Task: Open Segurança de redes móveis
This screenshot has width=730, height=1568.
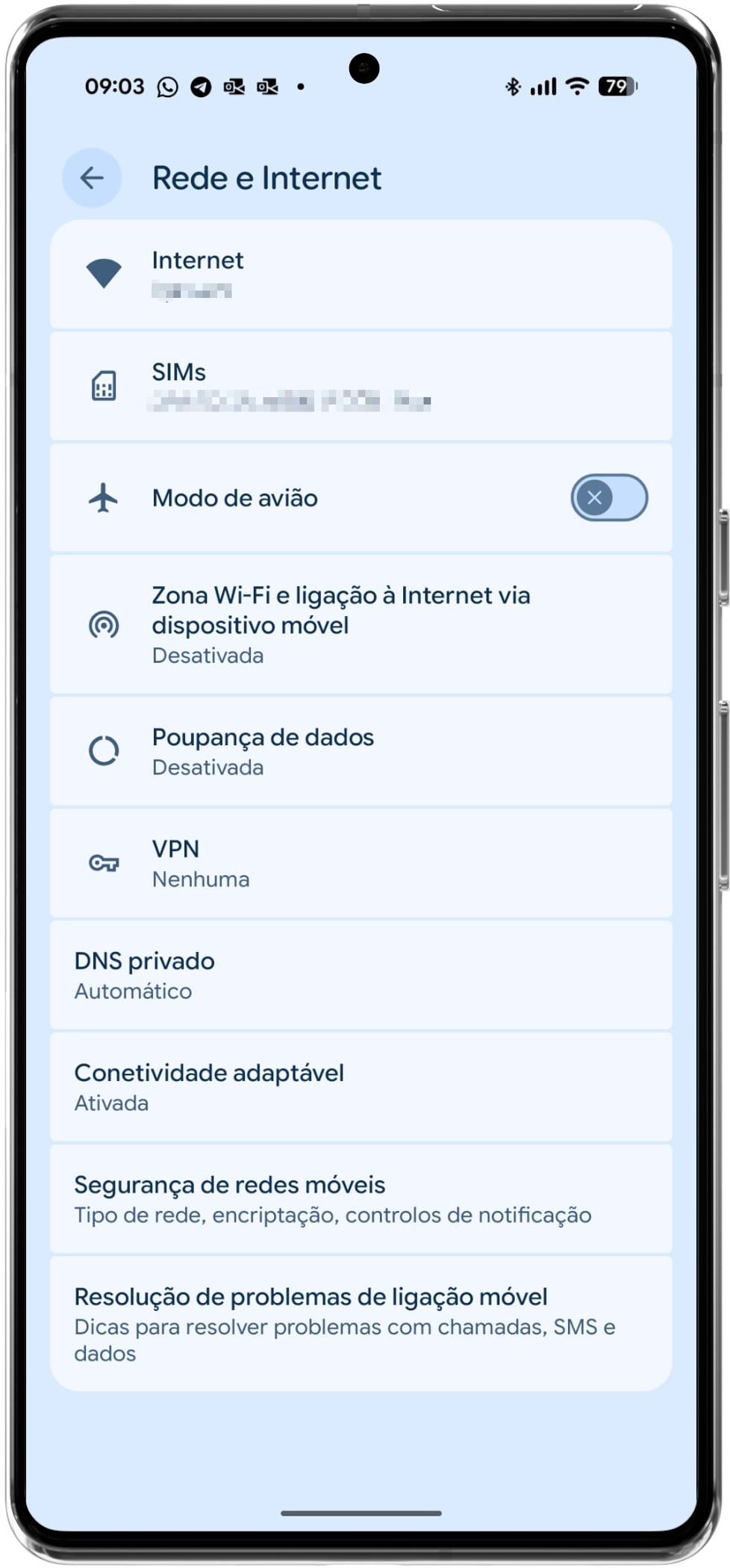Action: click(x=361, y=1199)
